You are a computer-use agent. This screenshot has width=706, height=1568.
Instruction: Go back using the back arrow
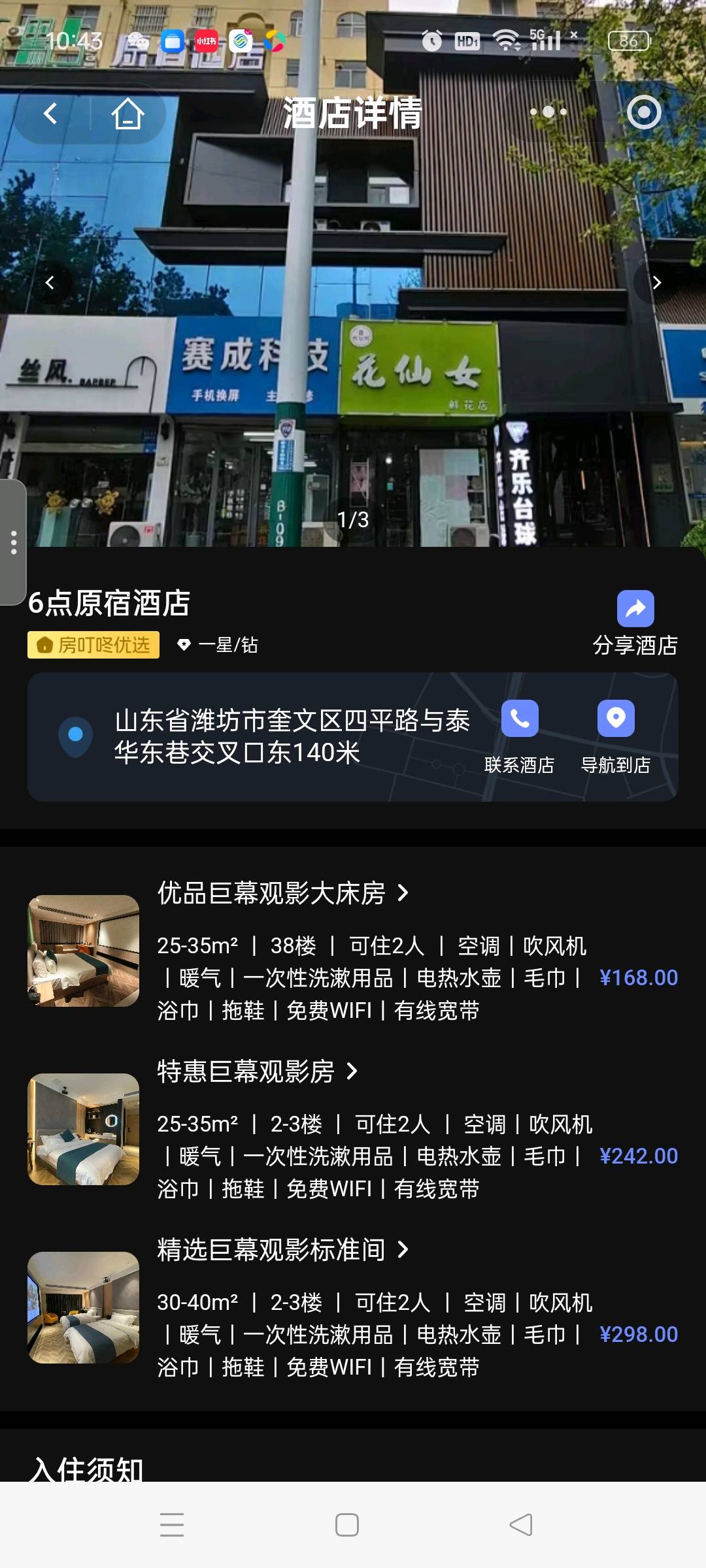pos(49,112)
